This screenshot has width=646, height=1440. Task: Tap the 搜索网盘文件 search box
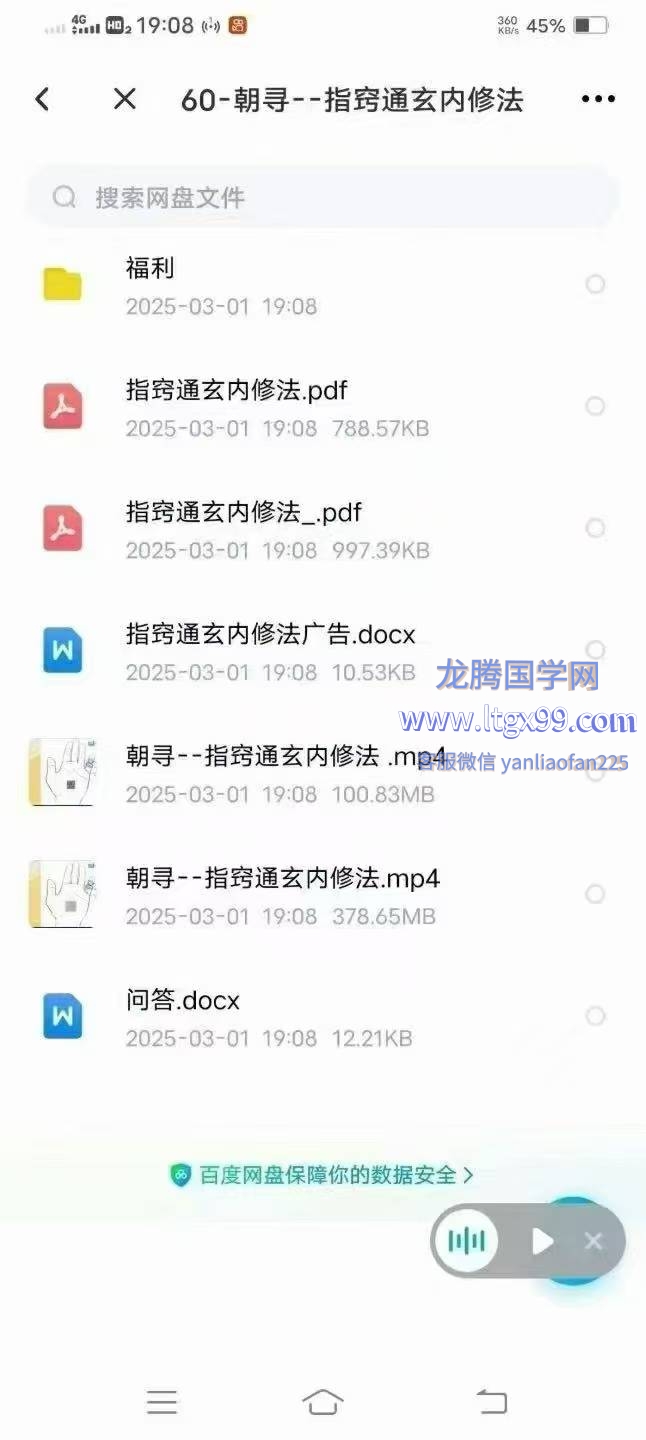pos(322,197)
